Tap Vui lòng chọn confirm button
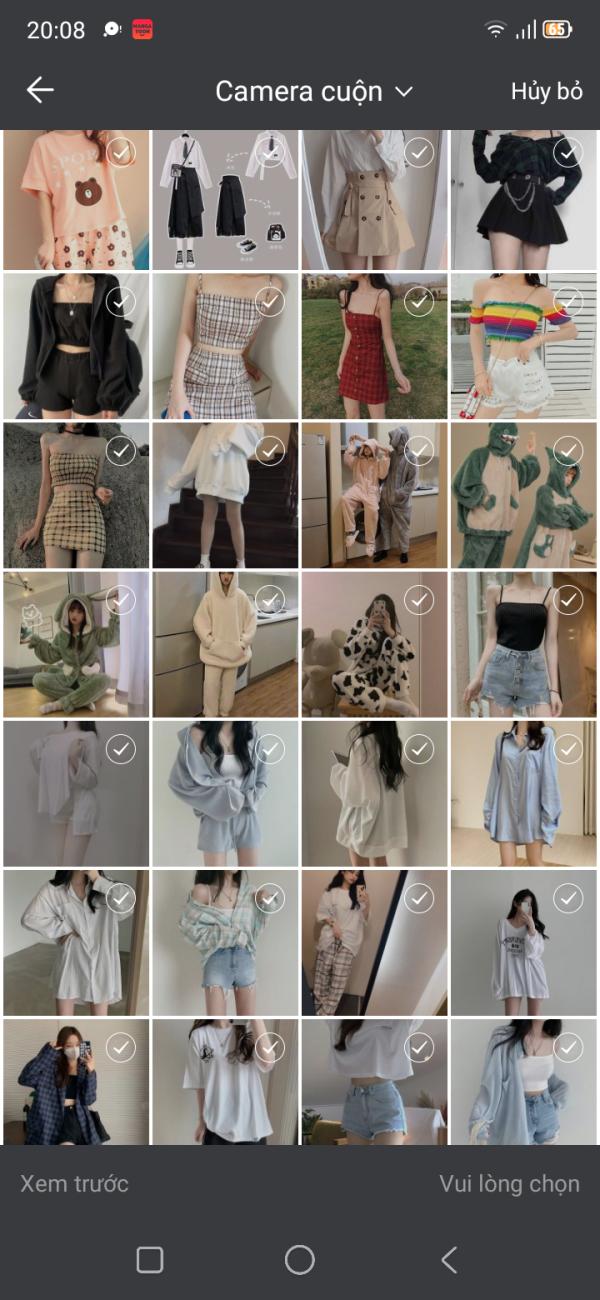This screenshot has width=600, height=1300. (x=509, y=1184)
